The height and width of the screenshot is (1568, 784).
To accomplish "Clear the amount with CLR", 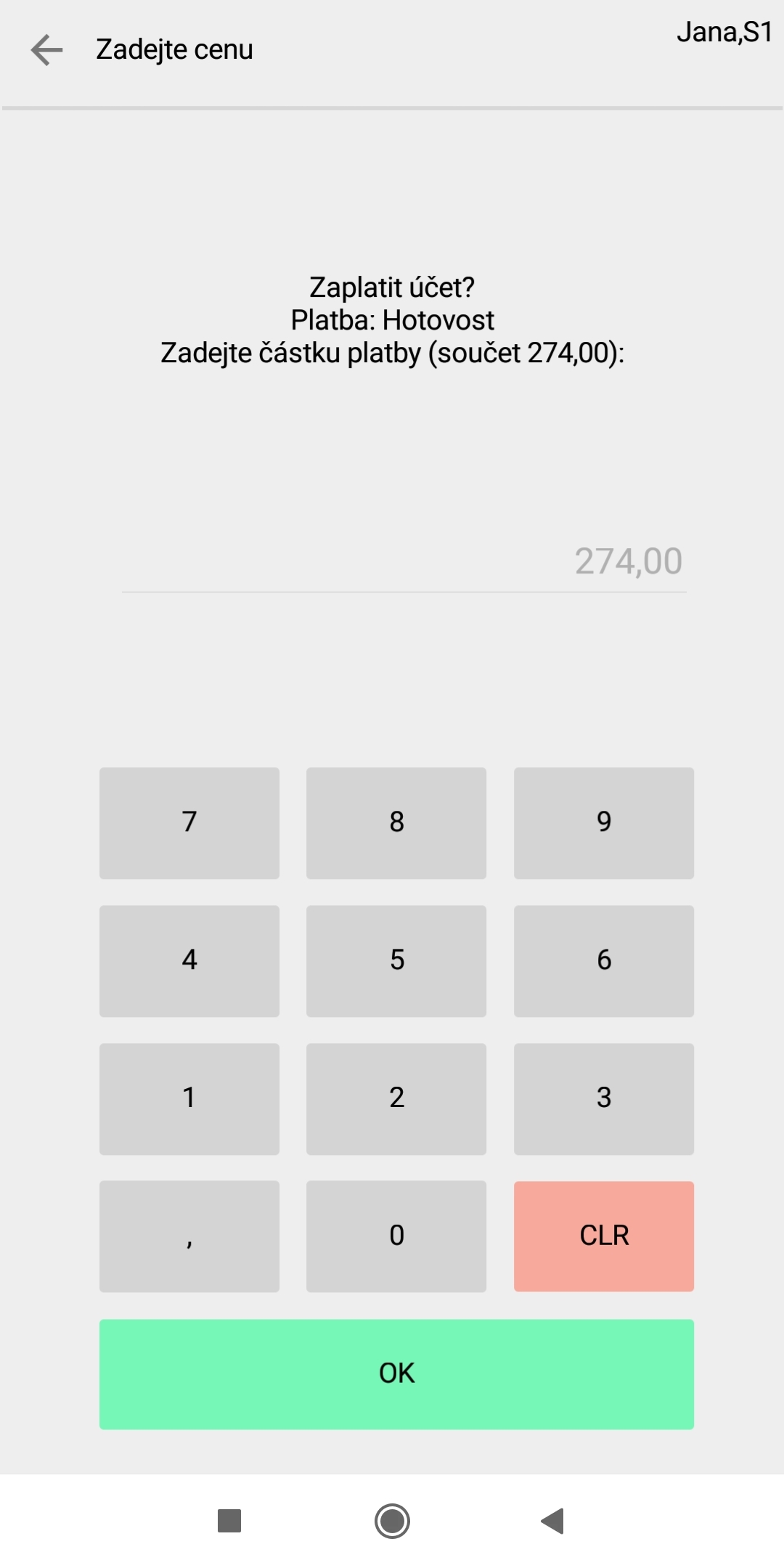I will click(604, 1236).
